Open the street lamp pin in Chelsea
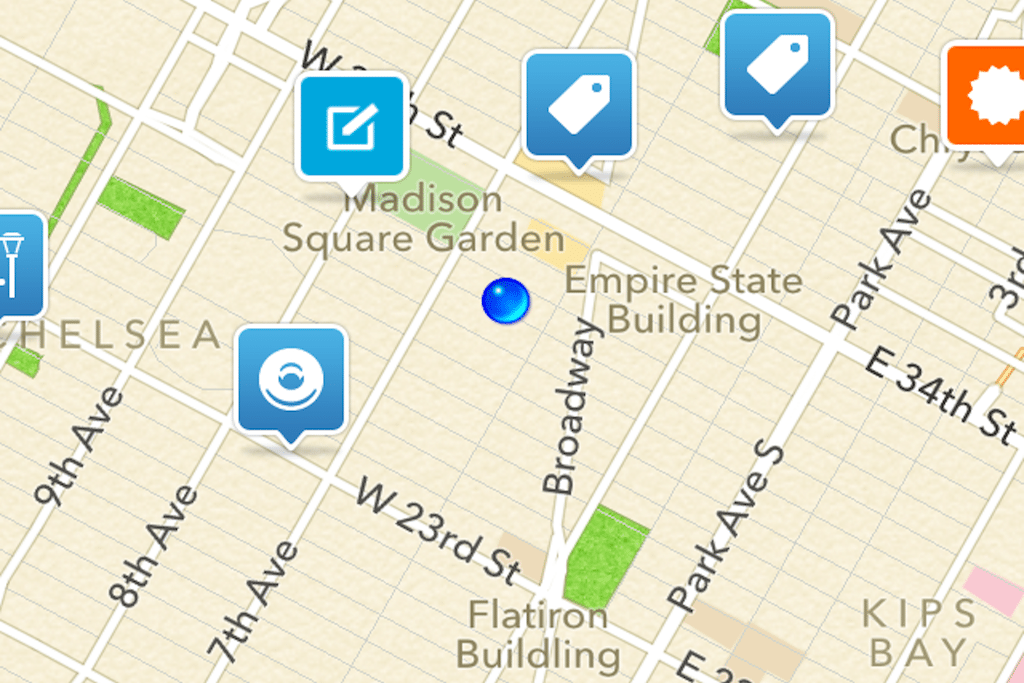The height and width of the screenshot is (683, 1024). point(18,265)
